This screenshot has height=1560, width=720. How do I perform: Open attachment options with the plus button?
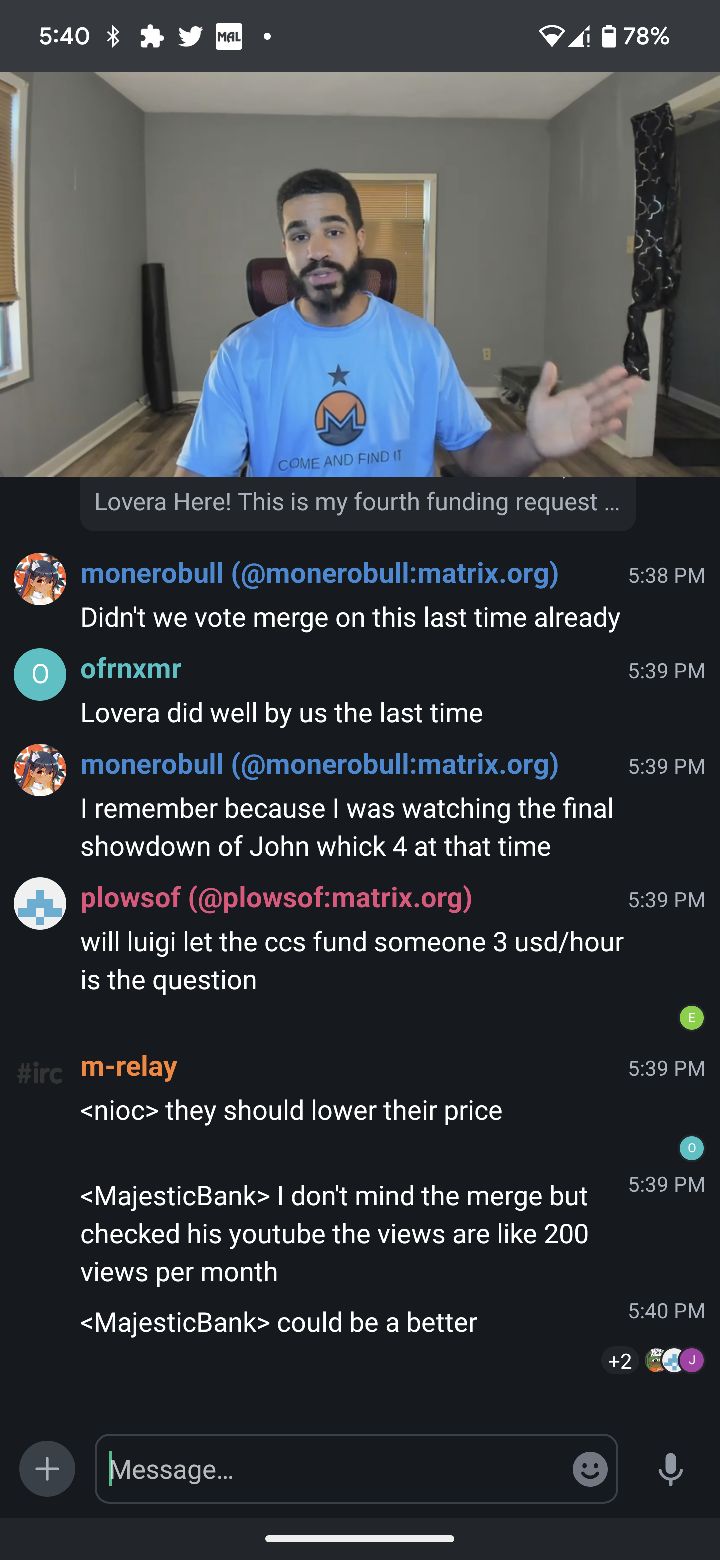pos(47,1469)
